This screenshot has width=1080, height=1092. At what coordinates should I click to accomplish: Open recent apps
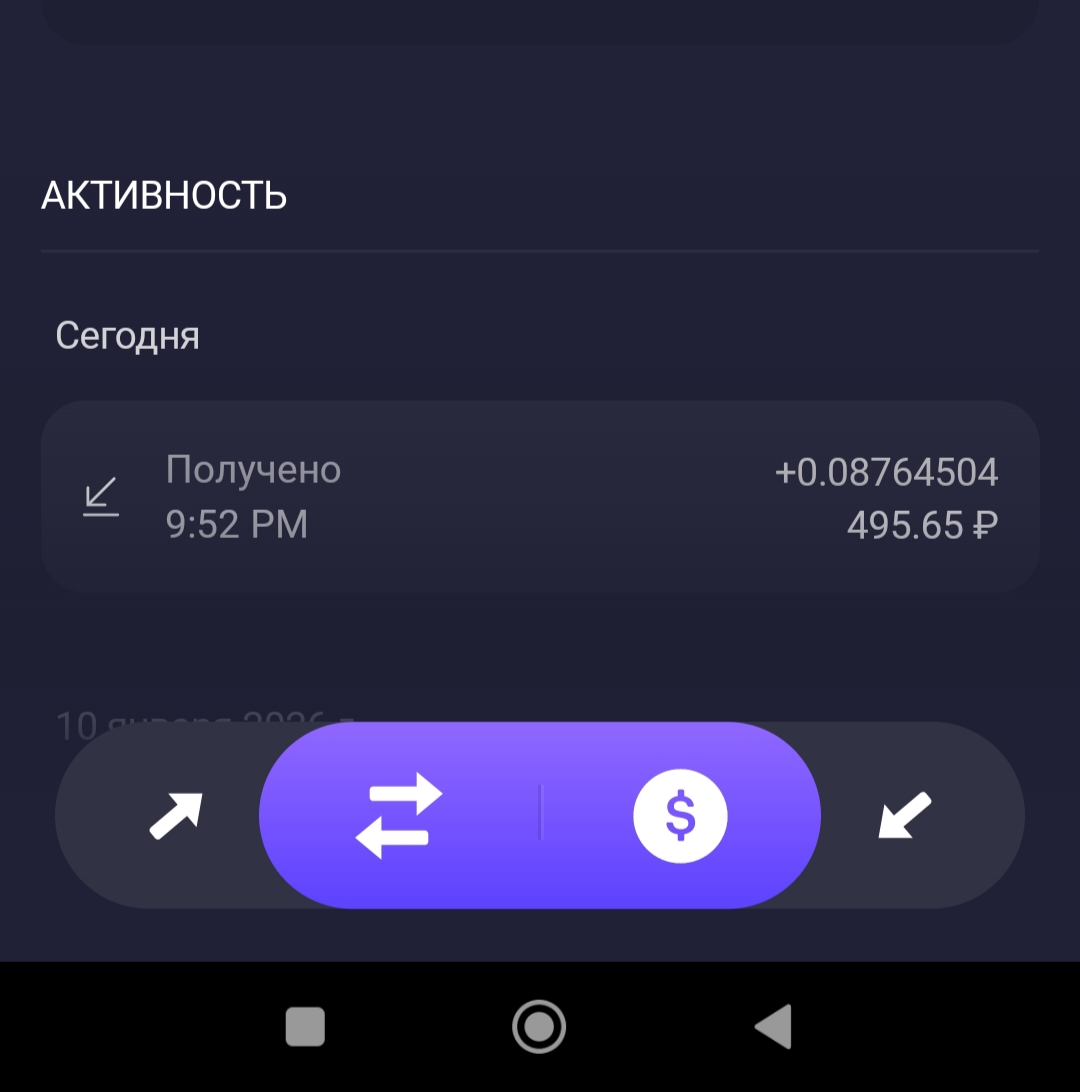pos(305,1026)
